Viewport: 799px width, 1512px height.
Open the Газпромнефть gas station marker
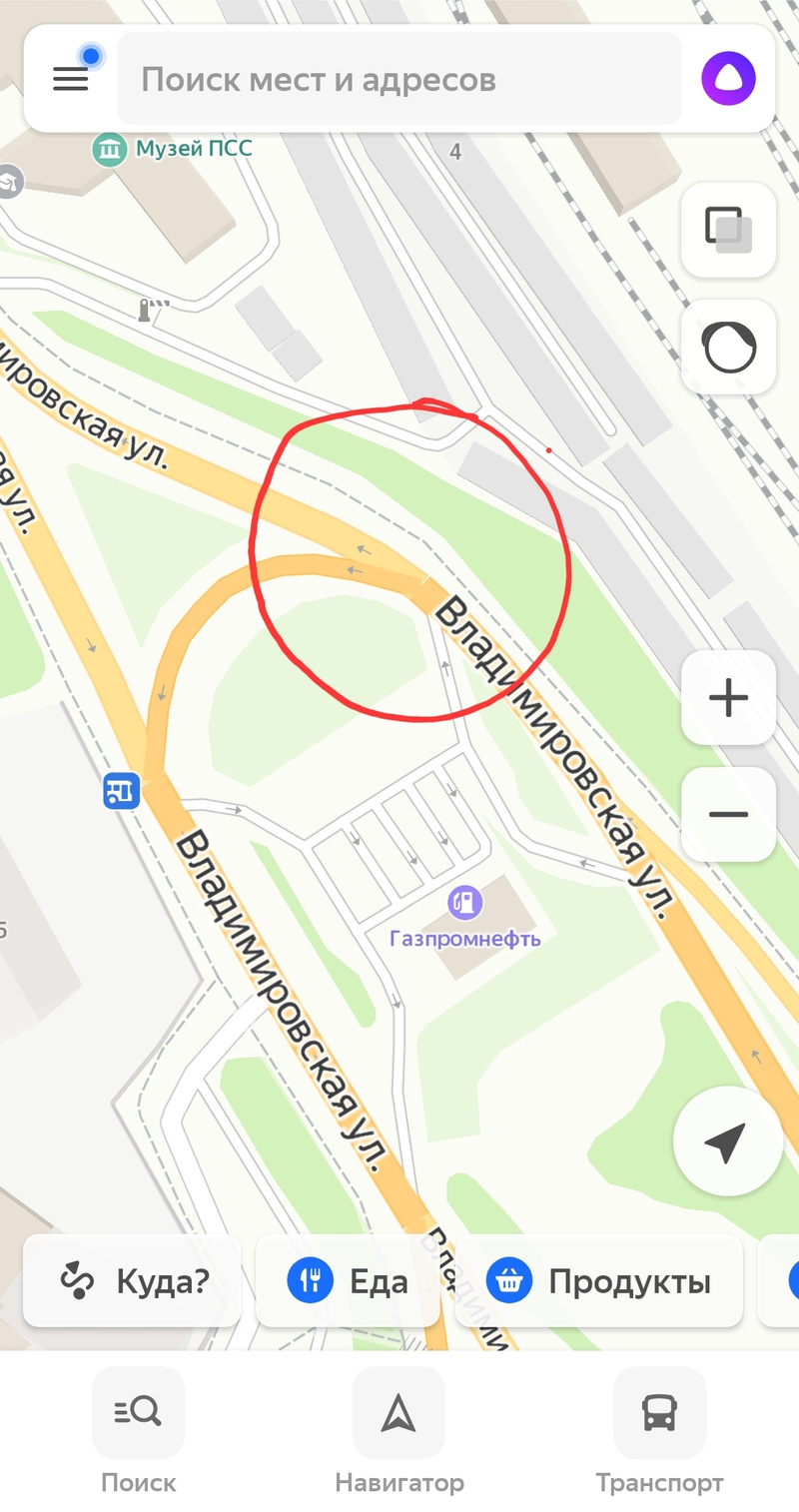click(464, 903)
